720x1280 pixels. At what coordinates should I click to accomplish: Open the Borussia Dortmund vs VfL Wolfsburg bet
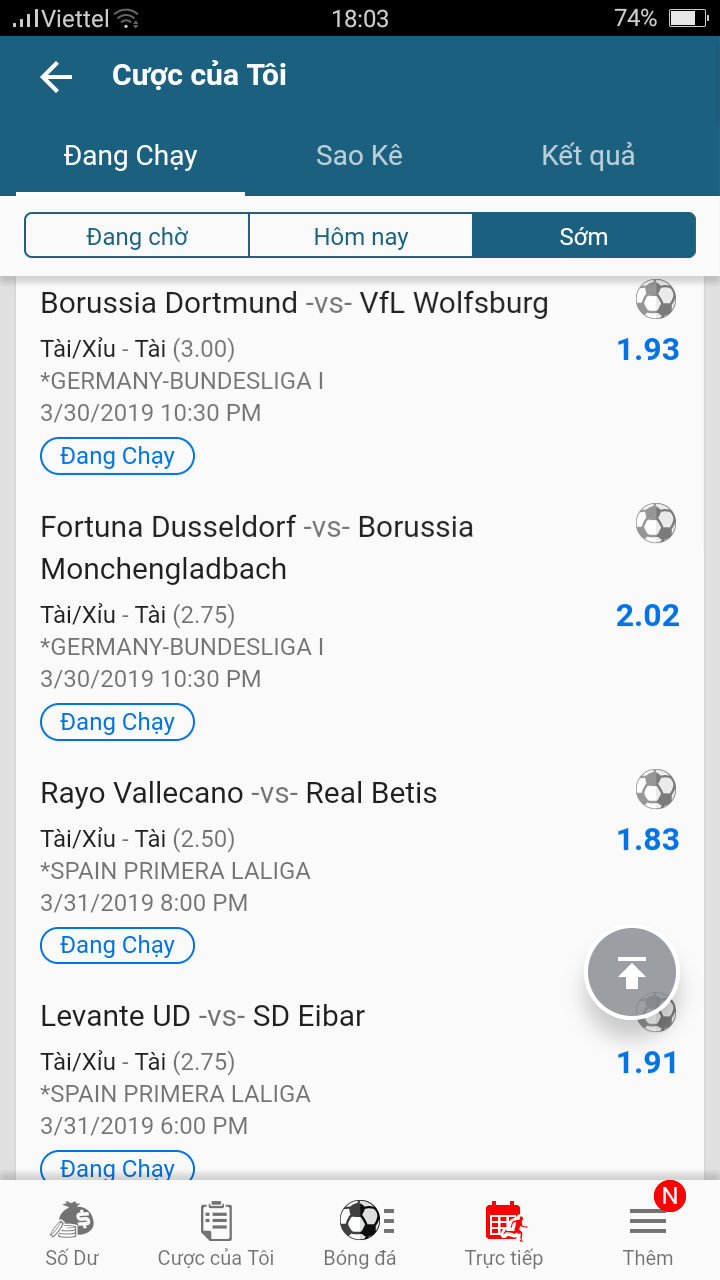294,303
